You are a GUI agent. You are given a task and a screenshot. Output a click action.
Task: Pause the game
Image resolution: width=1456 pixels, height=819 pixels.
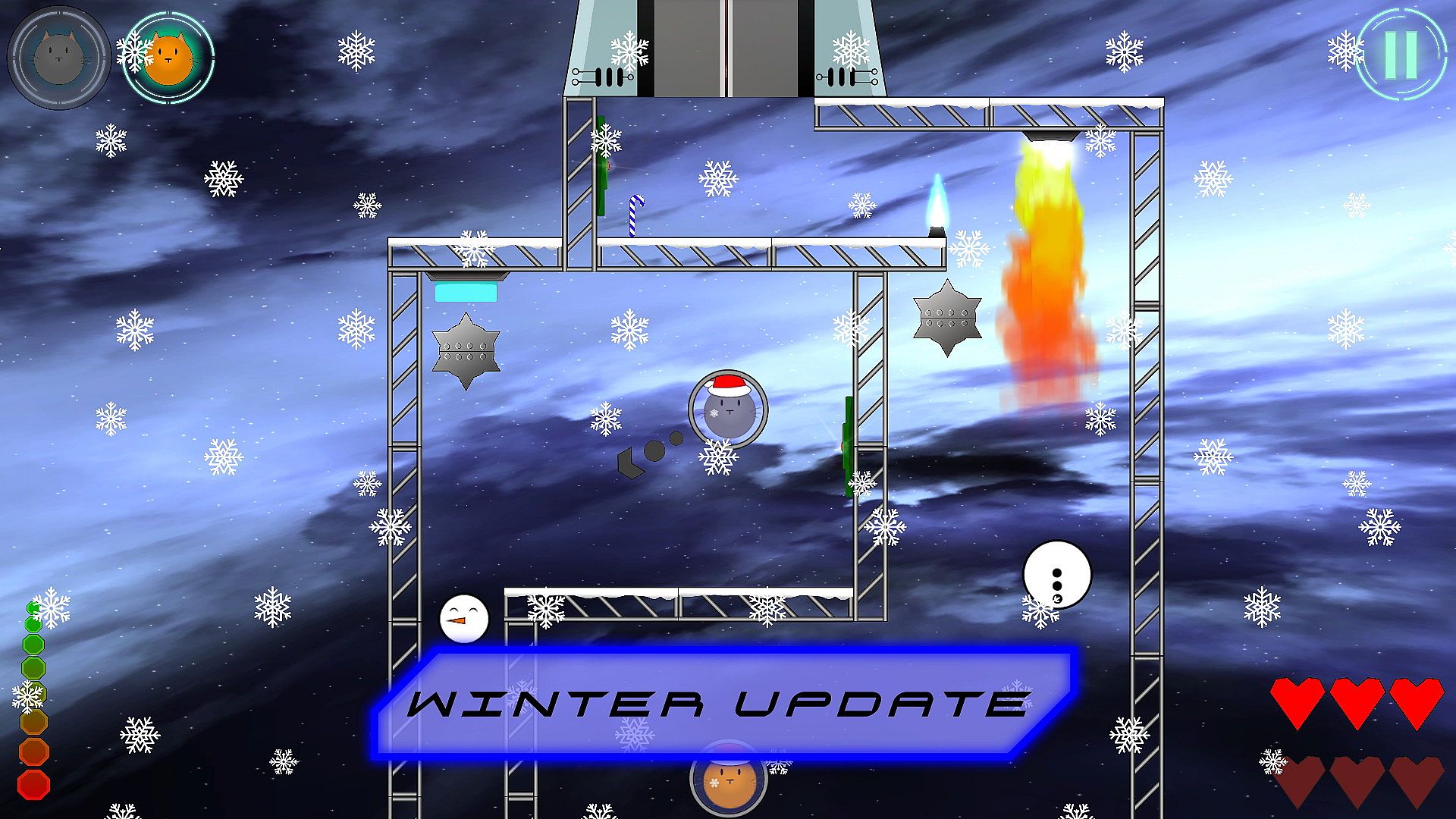pyautogui.click(x=1400, y=55)
